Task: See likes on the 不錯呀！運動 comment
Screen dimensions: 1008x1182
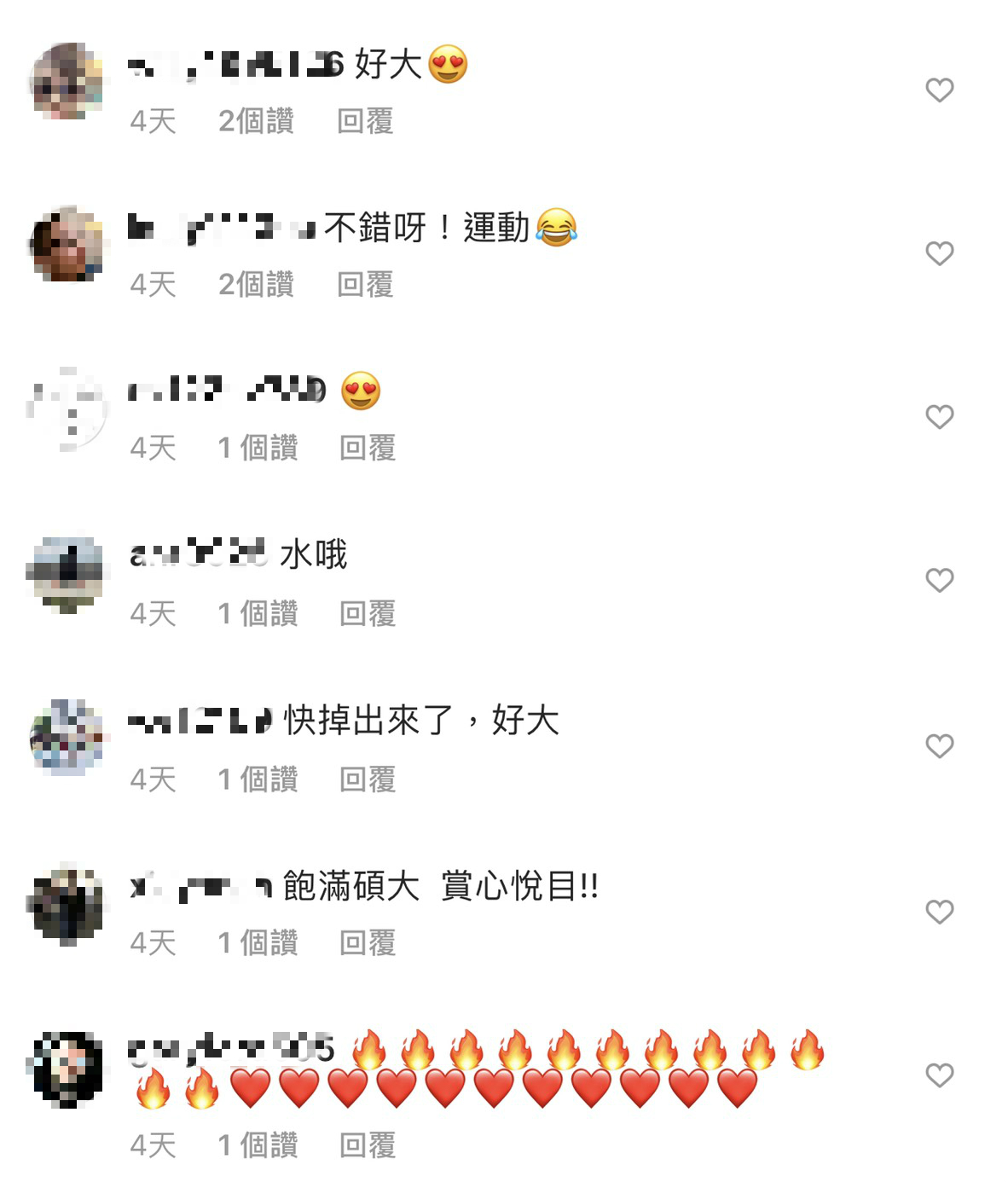Action: [256, 284]
